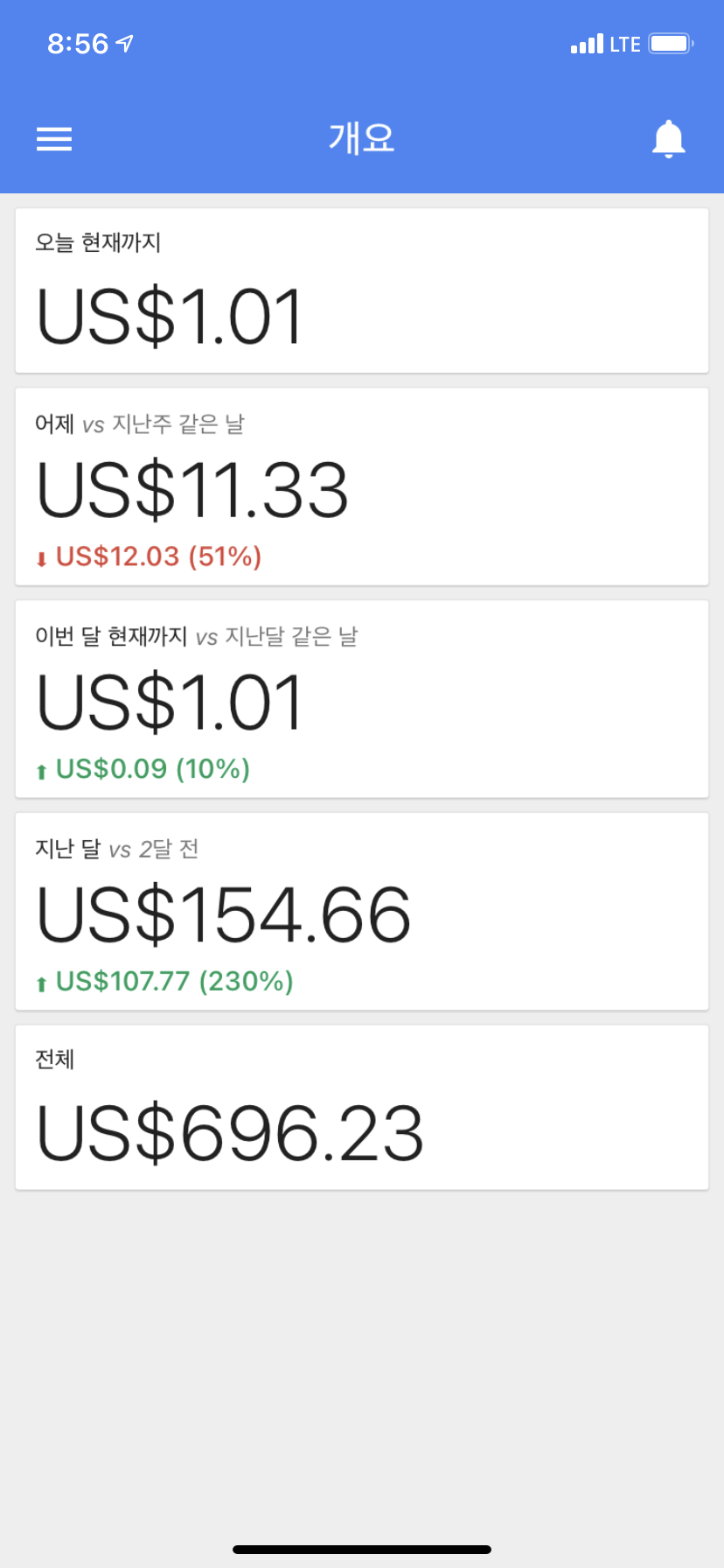Viewport: 724px width, 1568px height.
Task: View the 이번 달 현재까지 earnings card
Action: coord(362,699)
